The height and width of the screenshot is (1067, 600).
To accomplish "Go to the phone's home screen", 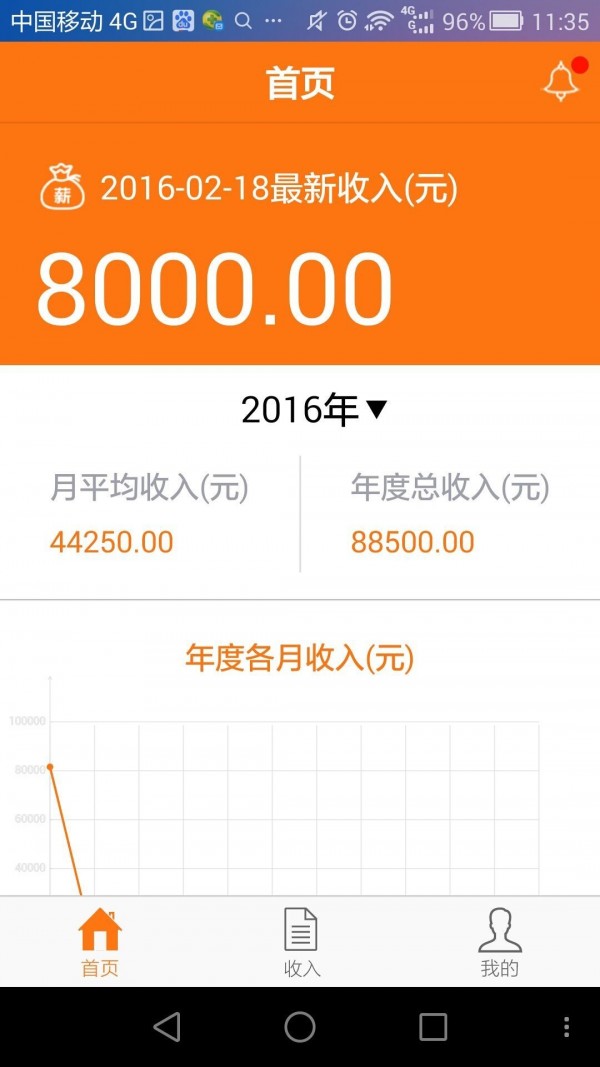I will pyautogui.click(x=300, y=1027).
